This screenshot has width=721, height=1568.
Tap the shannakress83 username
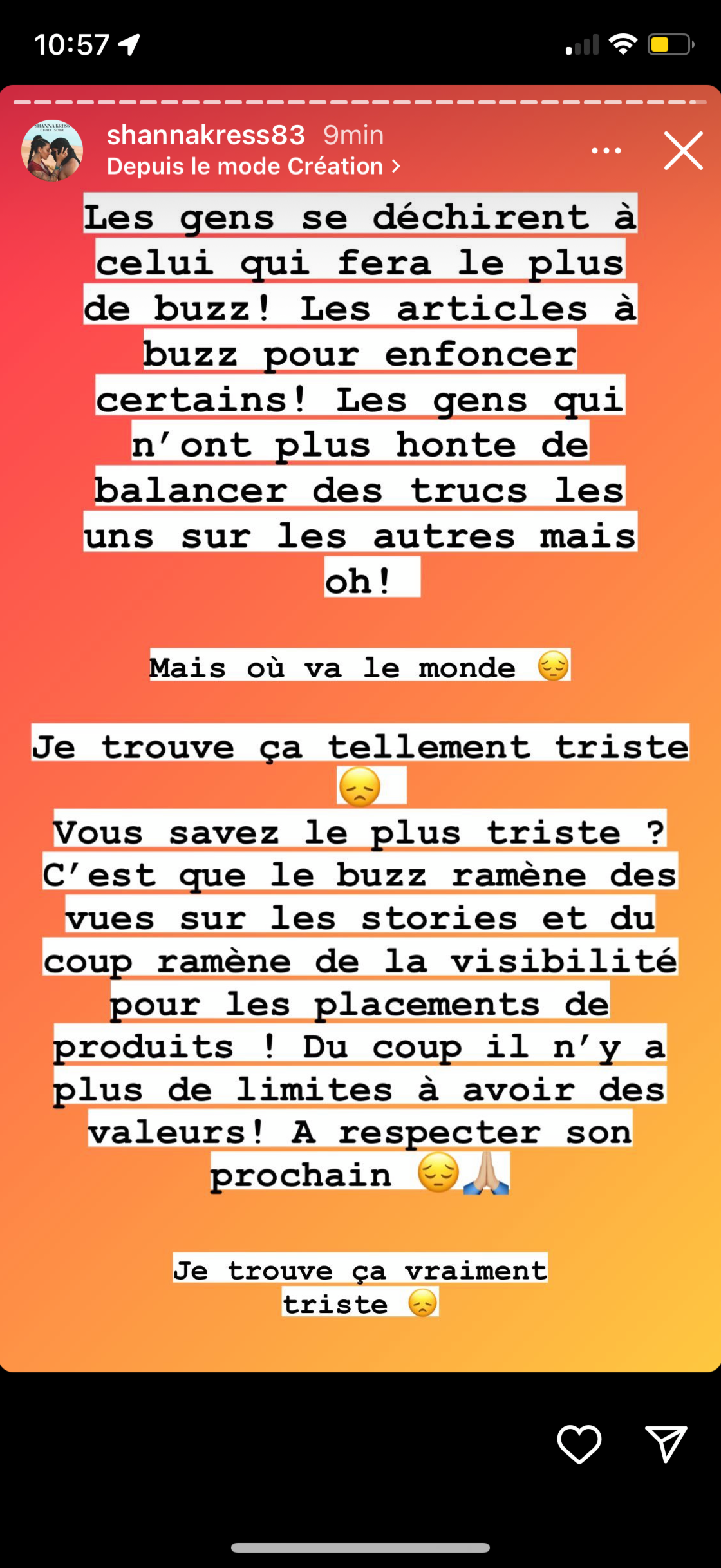click(x=206, y=135)
